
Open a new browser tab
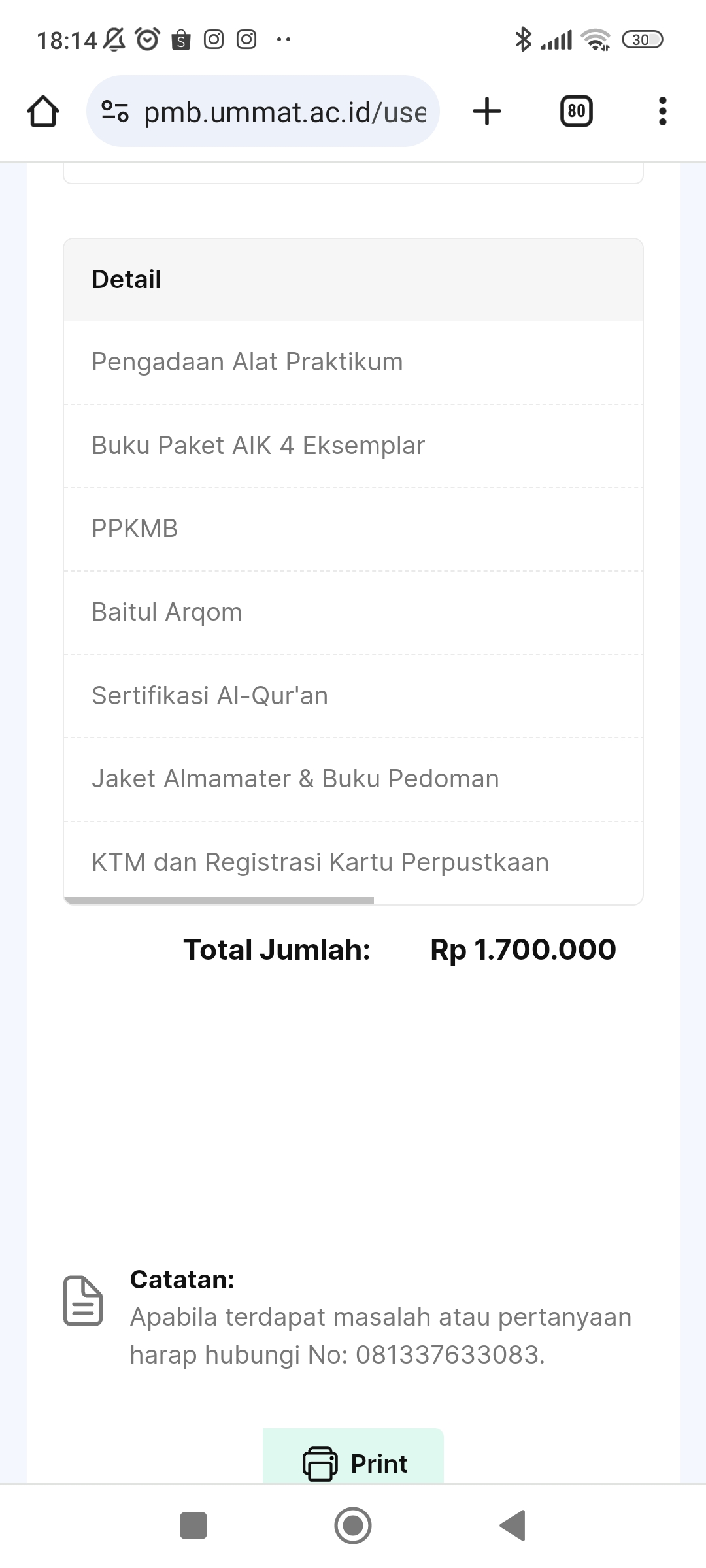pyautogui.click(x=487, y=111)
